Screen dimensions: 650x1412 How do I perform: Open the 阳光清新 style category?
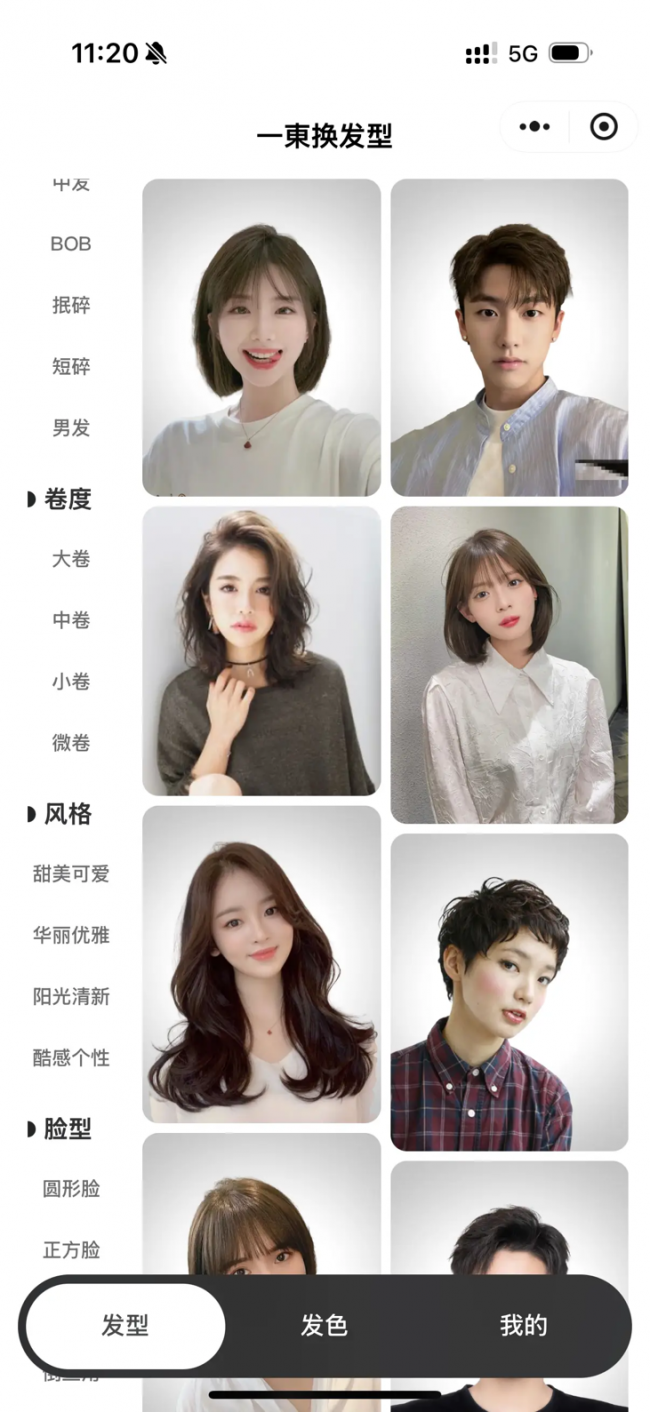[x=71, y=997]
